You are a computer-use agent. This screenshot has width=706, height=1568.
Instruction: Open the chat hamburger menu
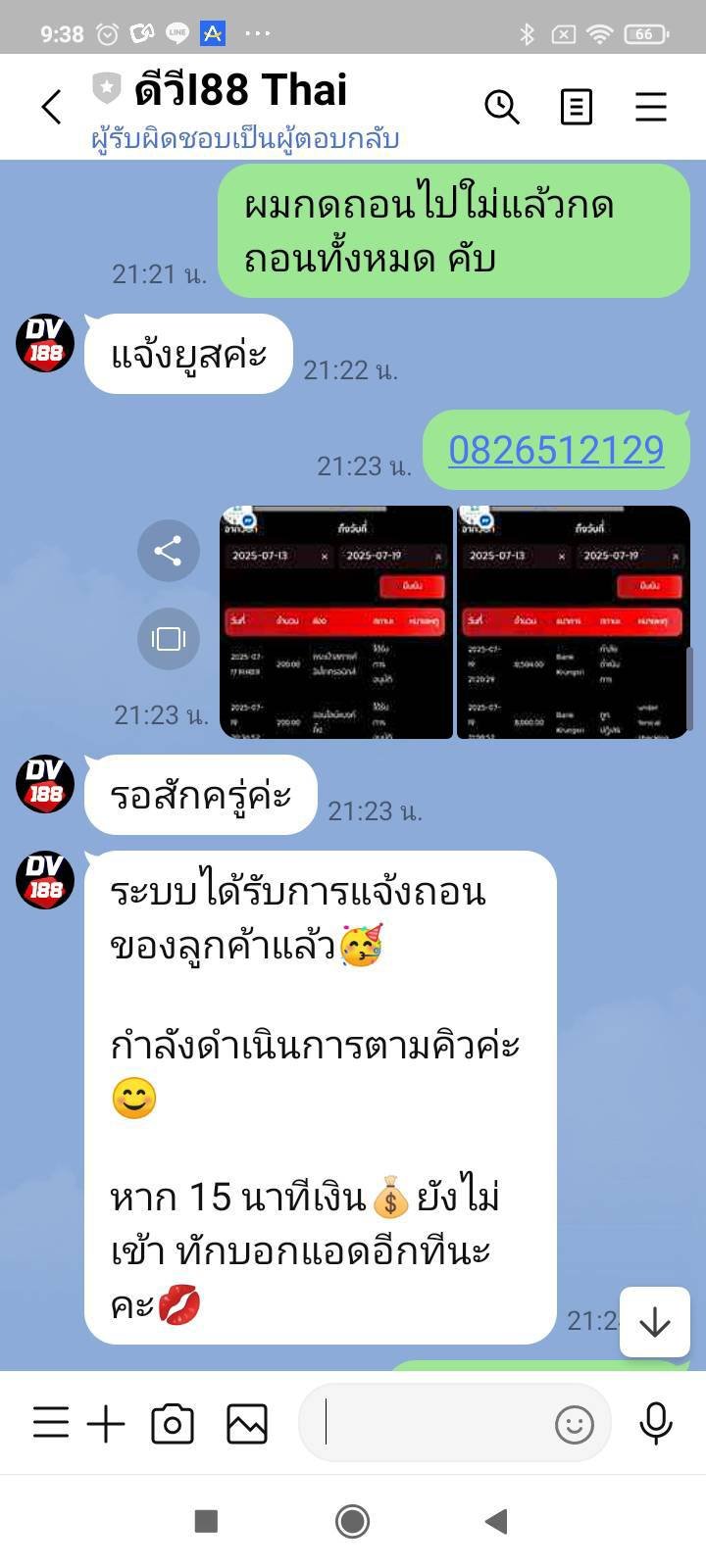(651, 107)
